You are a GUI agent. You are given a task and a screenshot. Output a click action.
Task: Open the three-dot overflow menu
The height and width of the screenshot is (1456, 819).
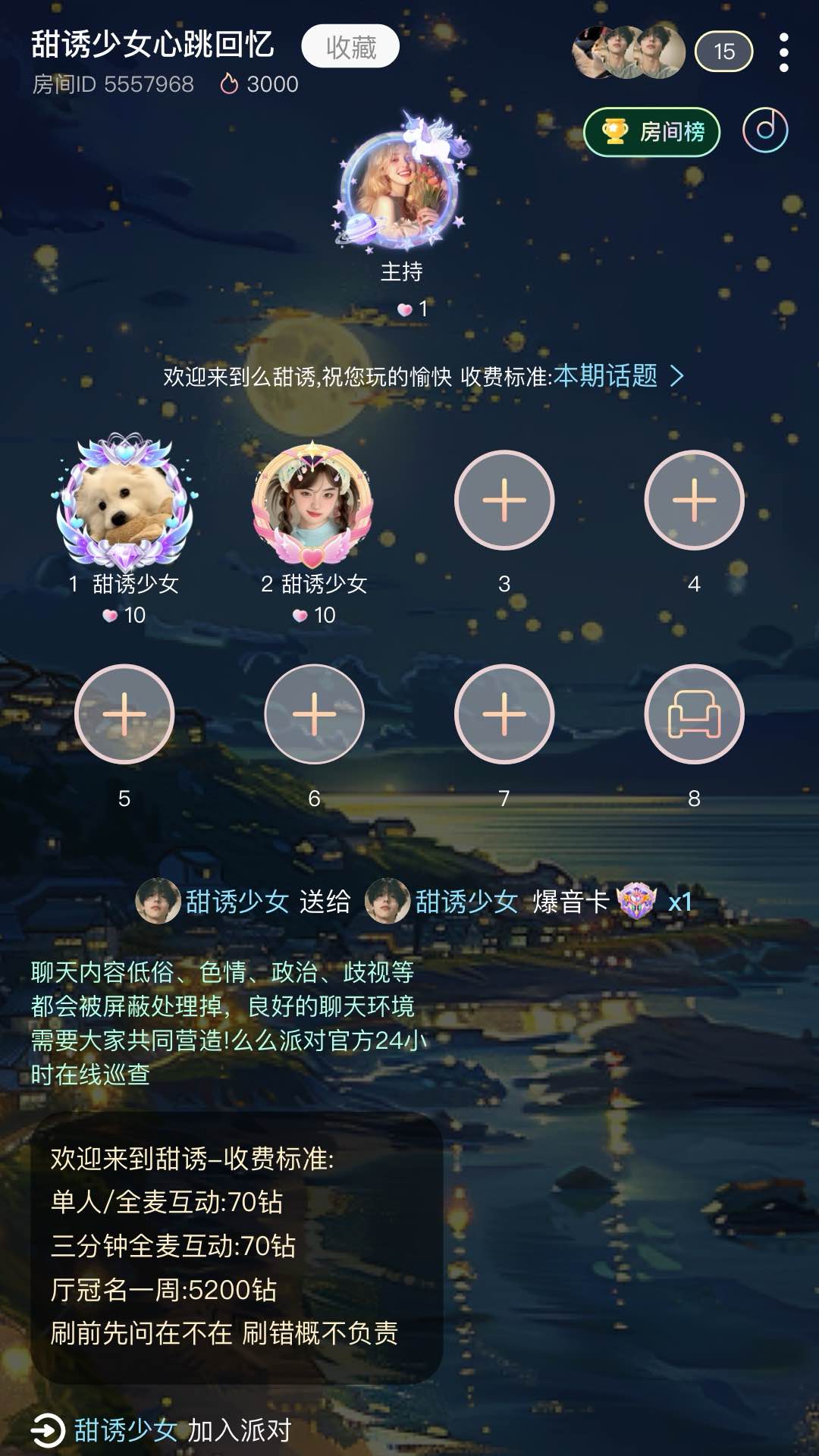pyautogui.click(x=783, y=52)
